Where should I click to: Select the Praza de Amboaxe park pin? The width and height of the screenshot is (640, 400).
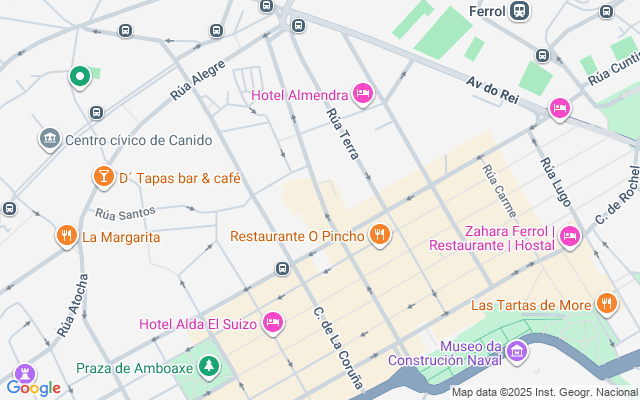[208, 367]
